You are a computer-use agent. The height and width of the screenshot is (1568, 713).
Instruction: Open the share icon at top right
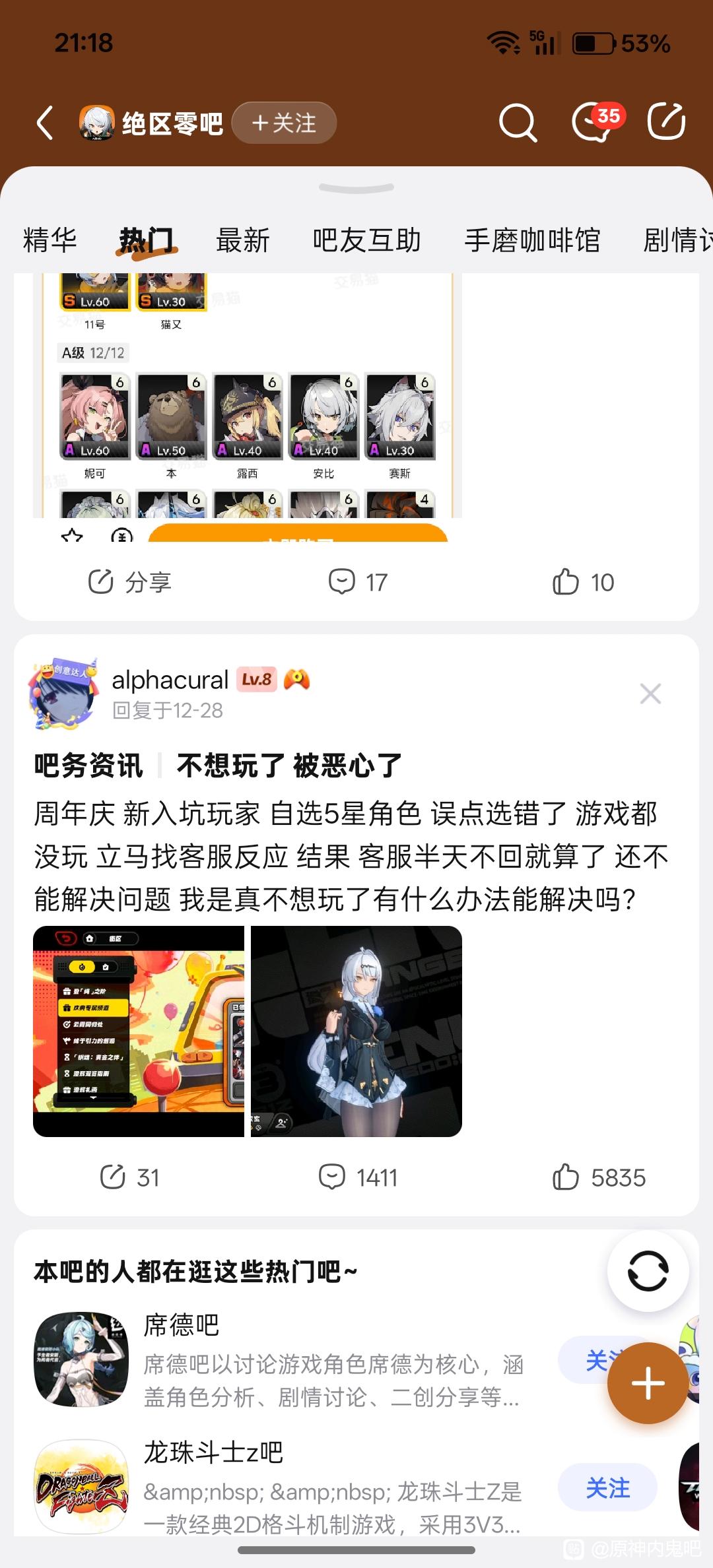(x=665, y=122)
